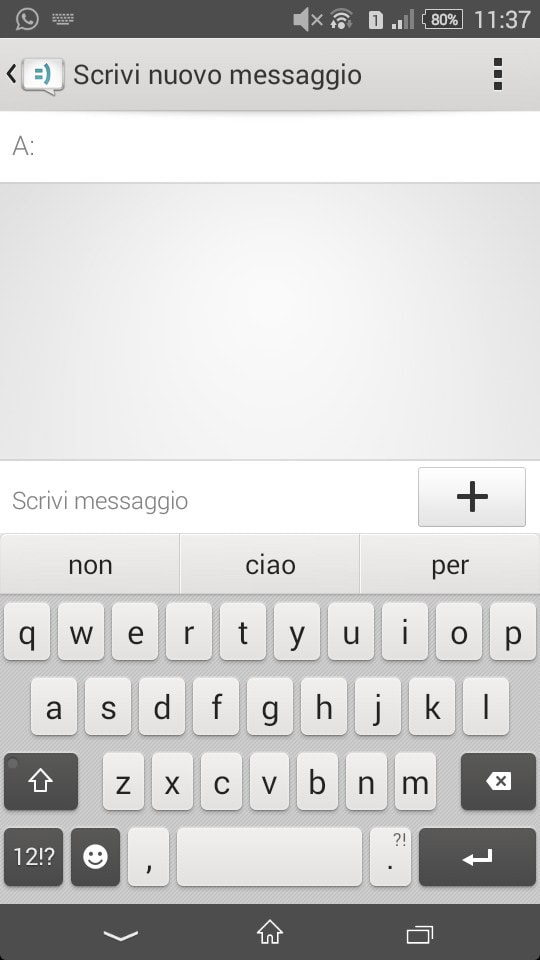This screenshot has height=960, width=540.
Task: Hide the keyboard with the down chevron
Action: 121,934
